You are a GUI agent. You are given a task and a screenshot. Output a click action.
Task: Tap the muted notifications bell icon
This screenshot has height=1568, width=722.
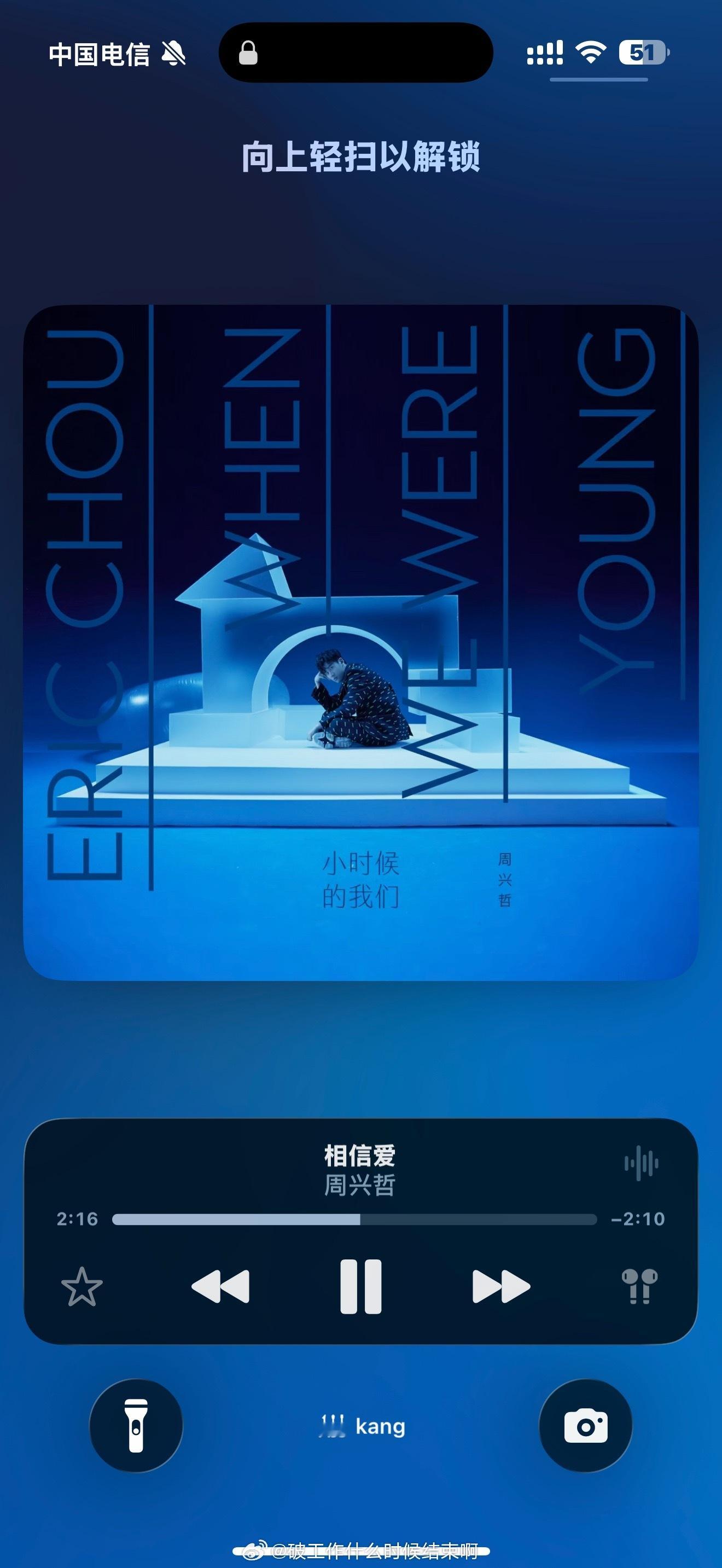(x=172, y=53)
